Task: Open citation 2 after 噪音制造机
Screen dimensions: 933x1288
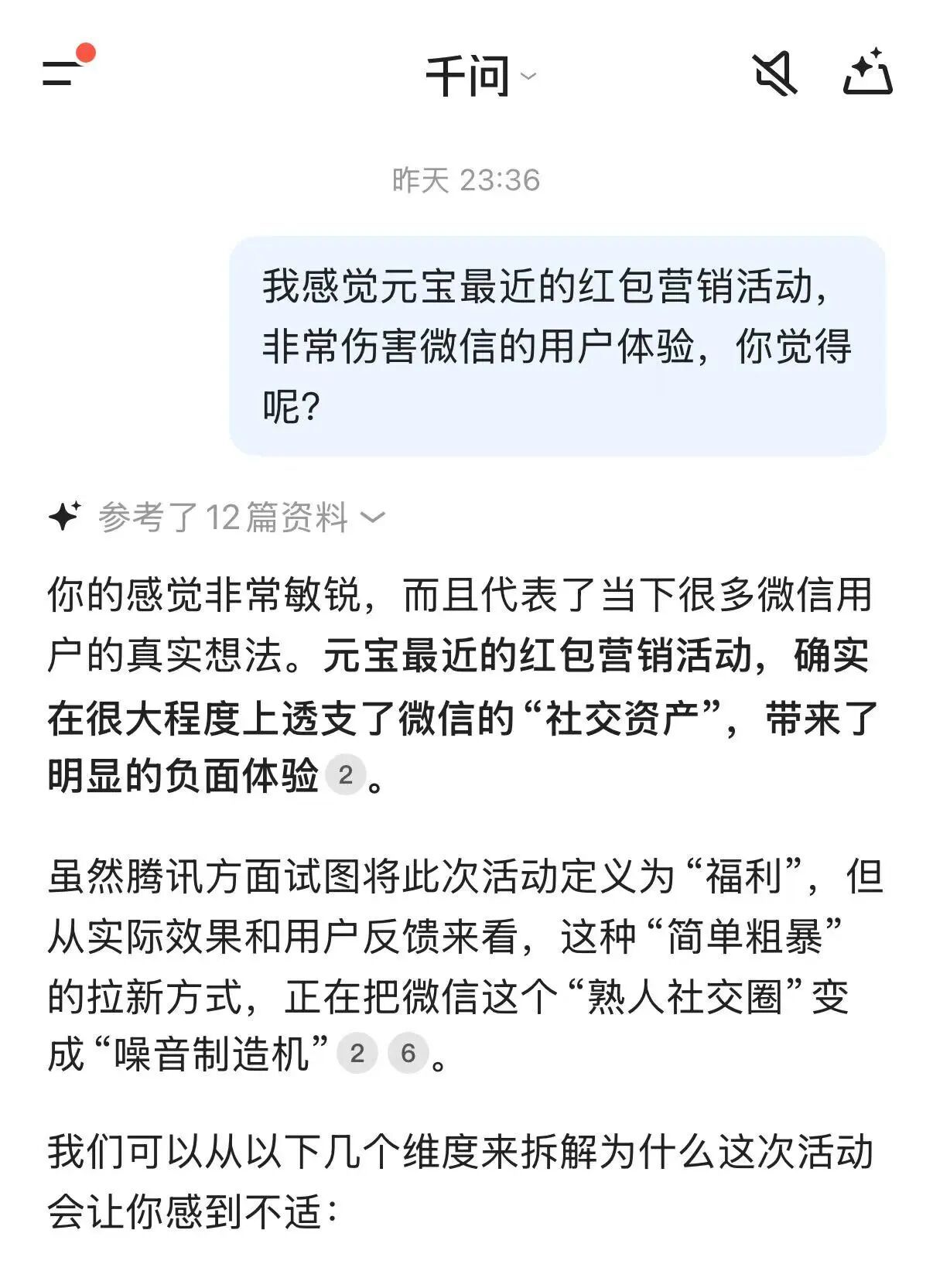Action: coord(357,1053)
